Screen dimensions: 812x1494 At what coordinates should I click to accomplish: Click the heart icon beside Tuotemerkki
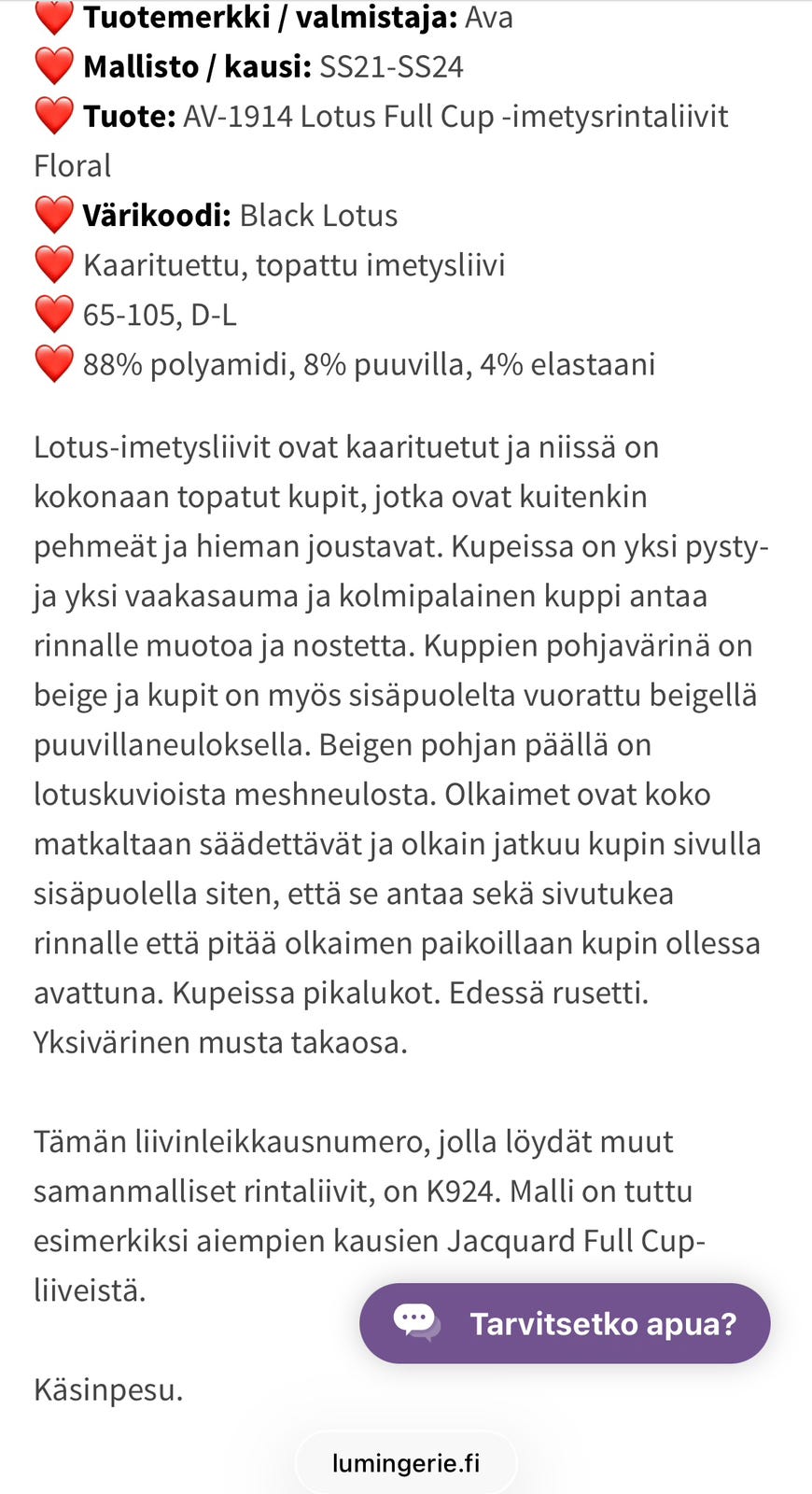[x=52, y=16]
